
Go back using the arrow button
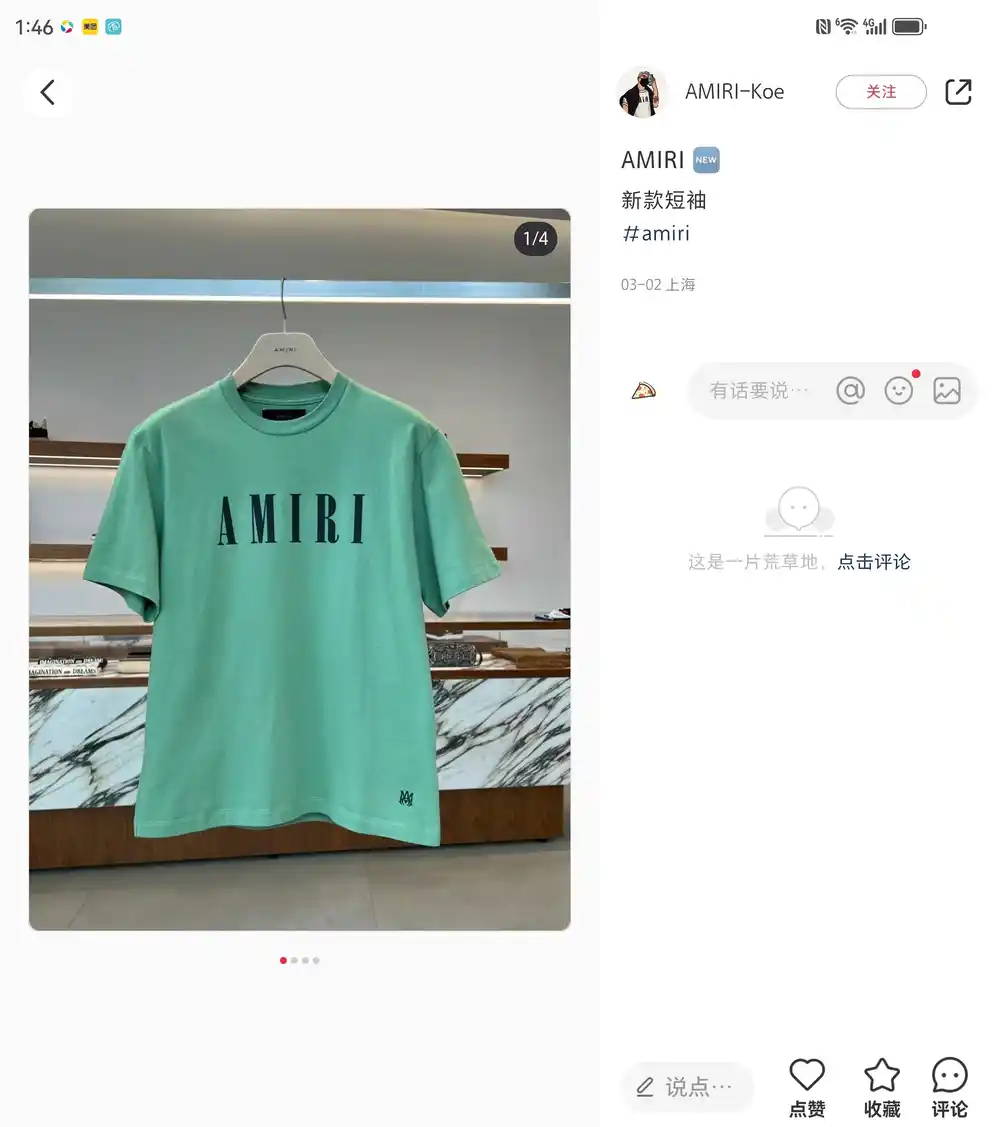tap(47, 93)
